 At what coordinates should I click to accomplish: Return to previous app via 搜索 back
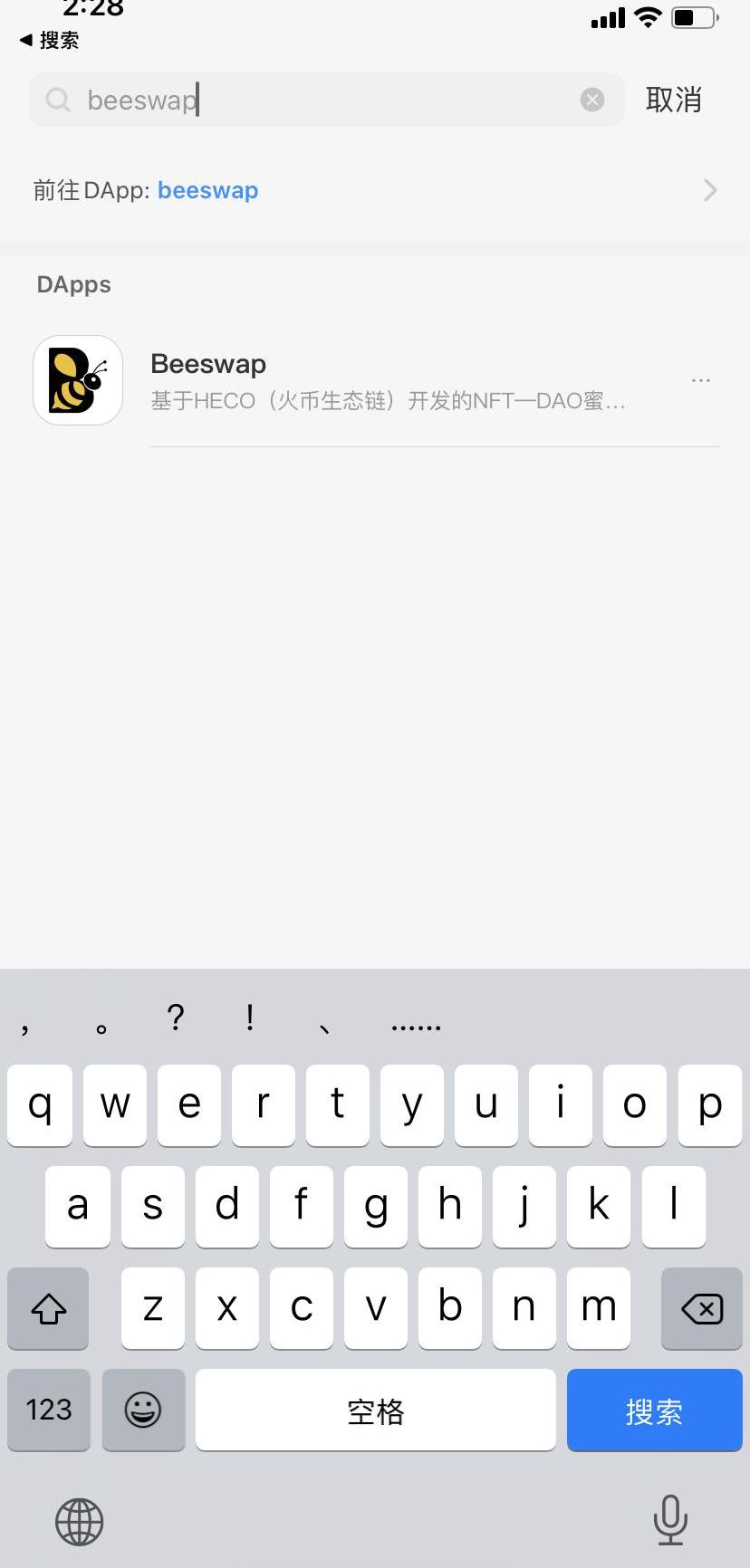[50, 40]
